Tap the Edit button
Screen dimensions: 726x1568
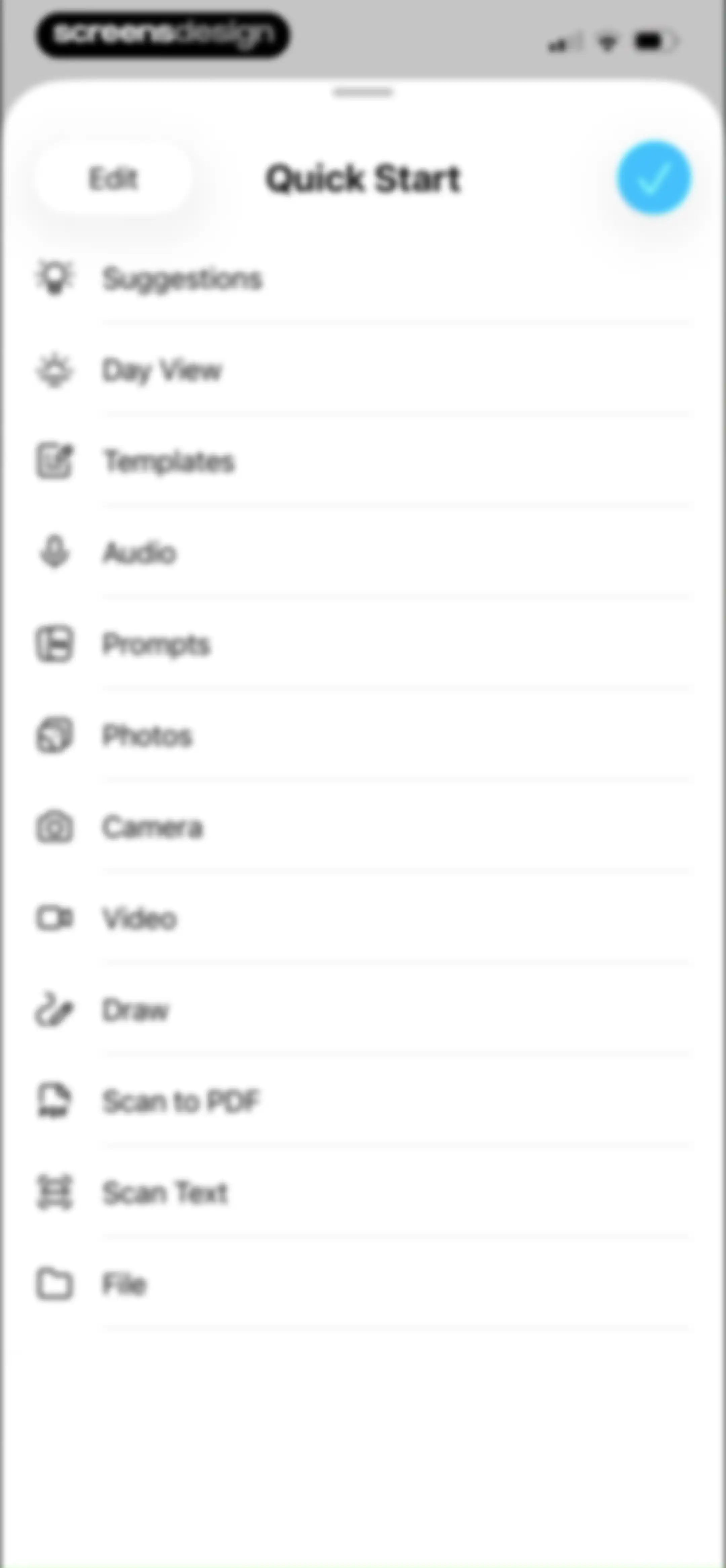(x=113, y=178)
